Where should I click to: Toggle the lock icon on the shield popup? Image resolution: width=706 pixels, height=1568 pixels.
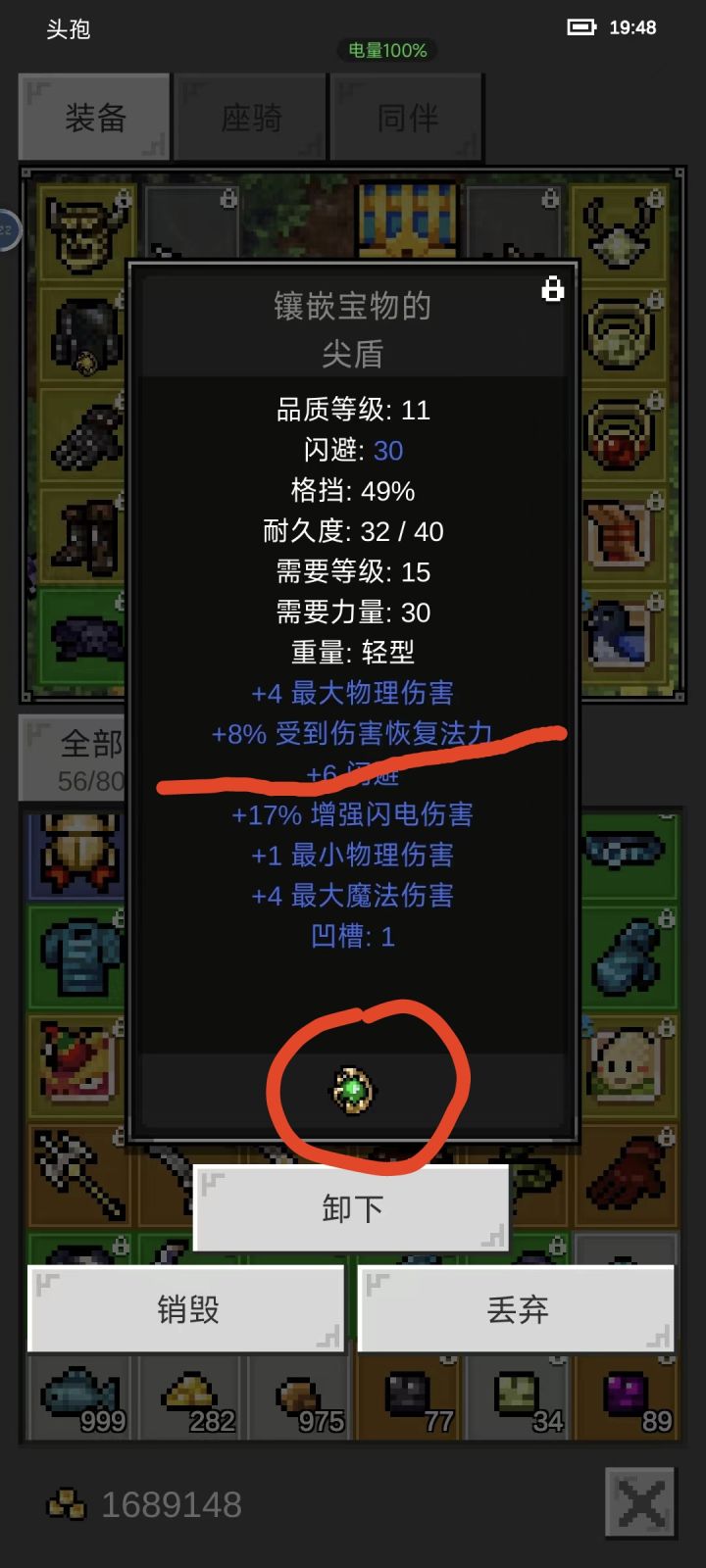(x=554, y=290)
